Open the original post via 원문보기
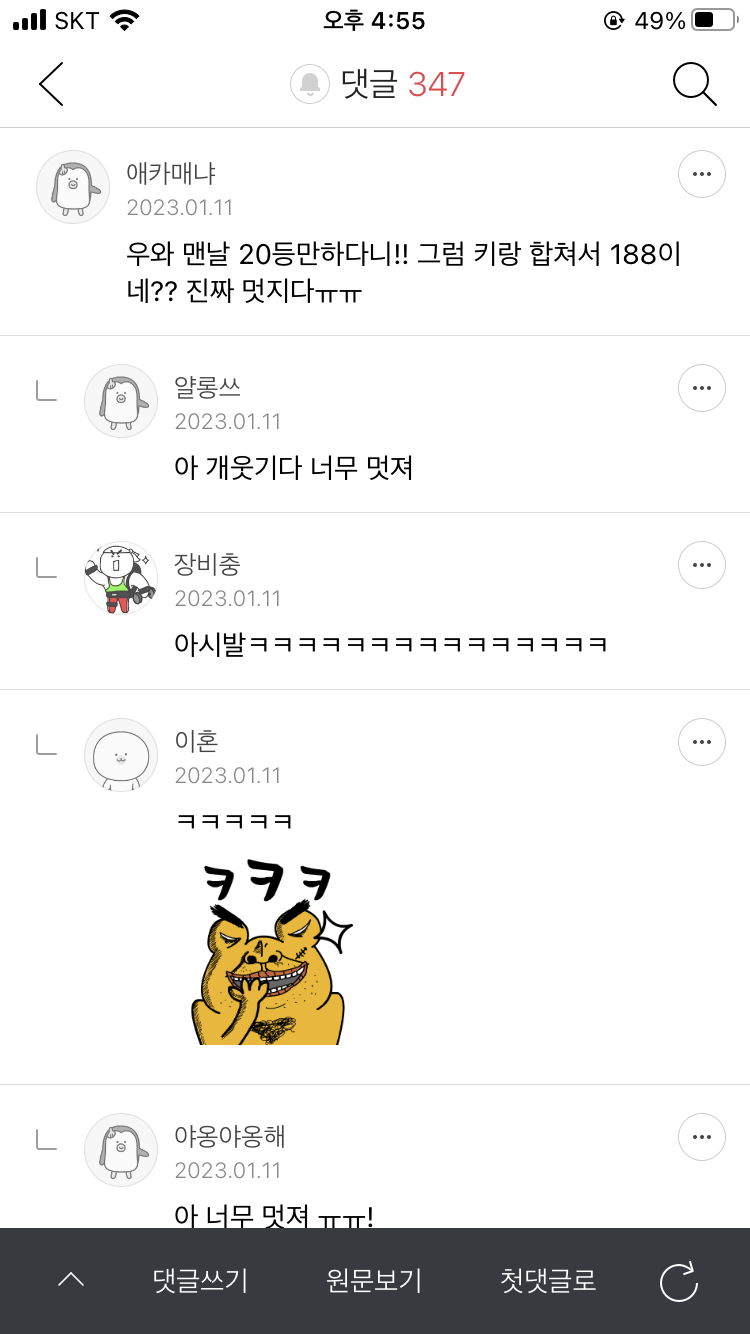The width and height of the screenshot is (750, 1334). click(x=372, y=1277)
